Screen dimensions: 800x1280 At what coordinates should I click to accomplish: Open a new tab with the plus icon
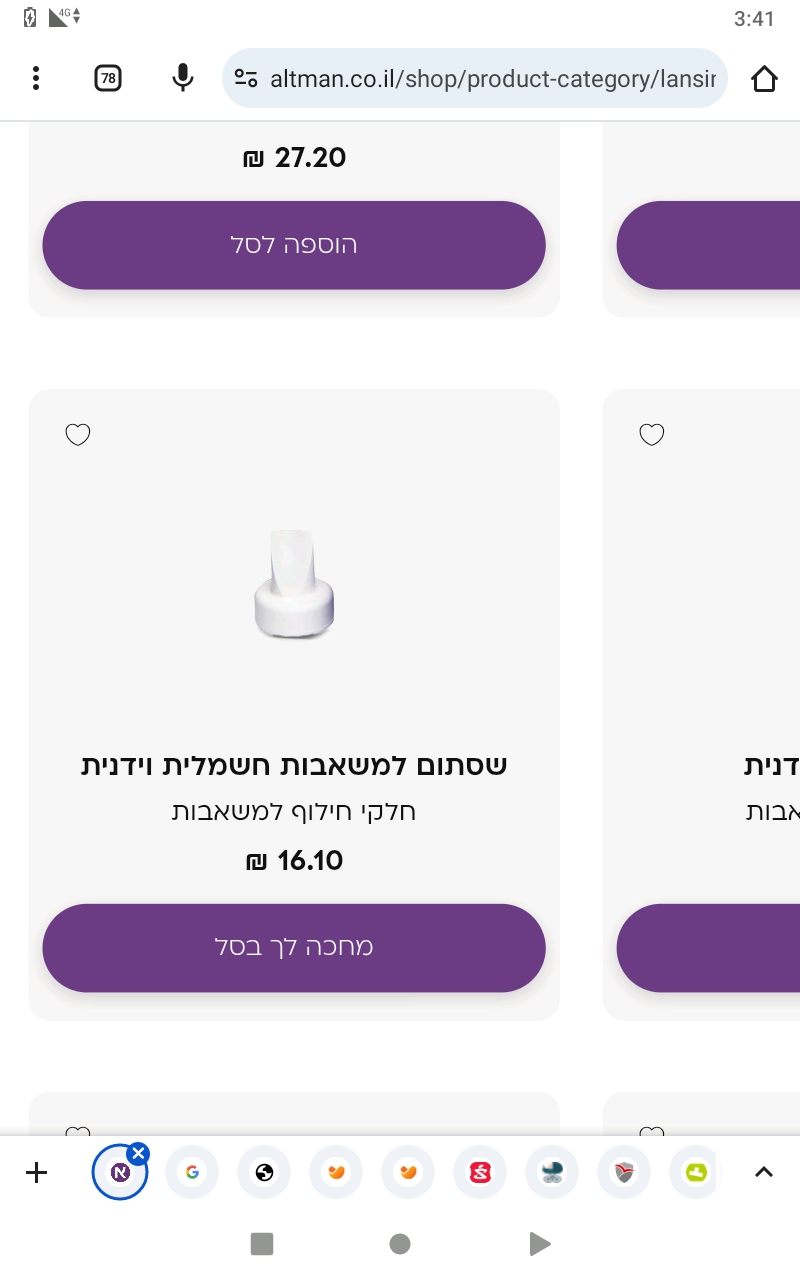36,1173
